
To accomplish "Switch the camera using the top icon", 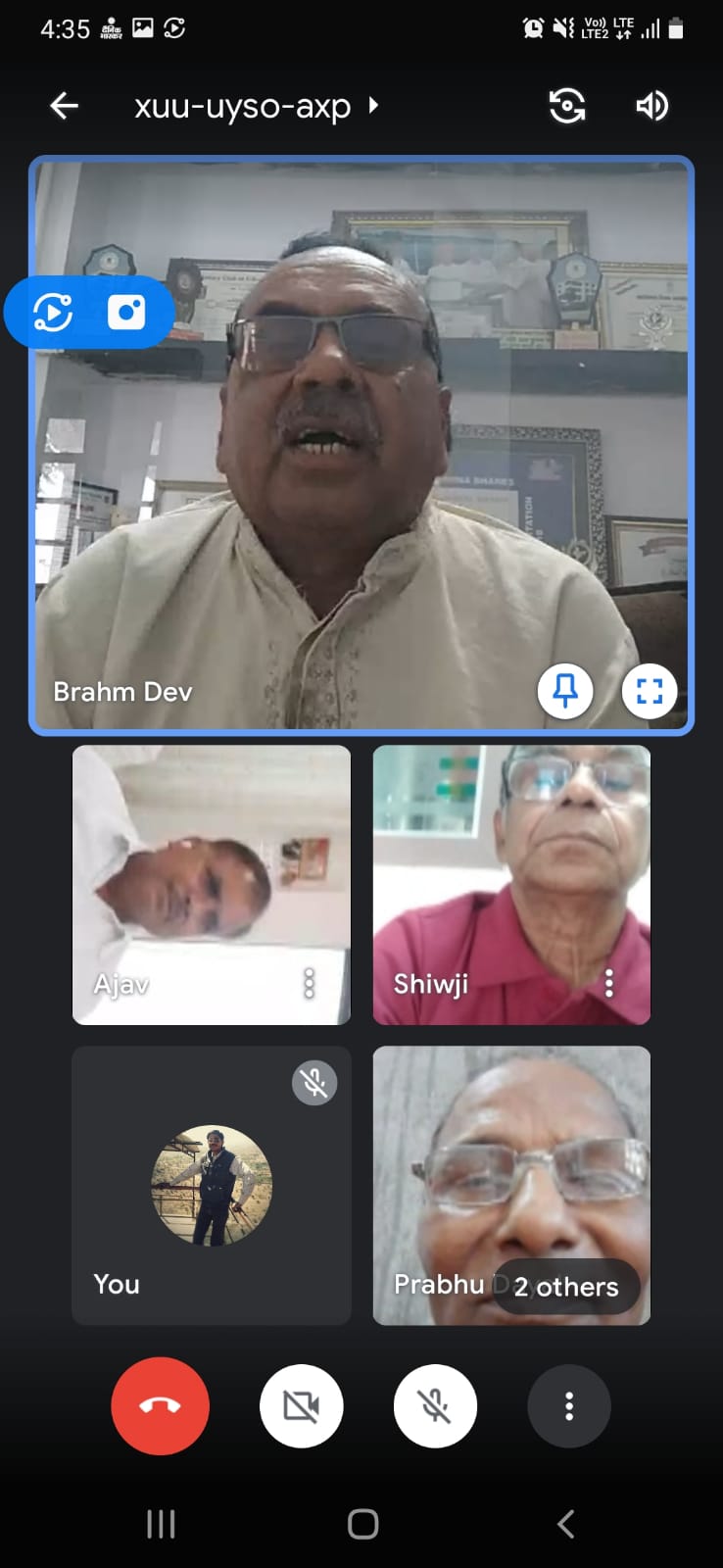I will [567, 106].
